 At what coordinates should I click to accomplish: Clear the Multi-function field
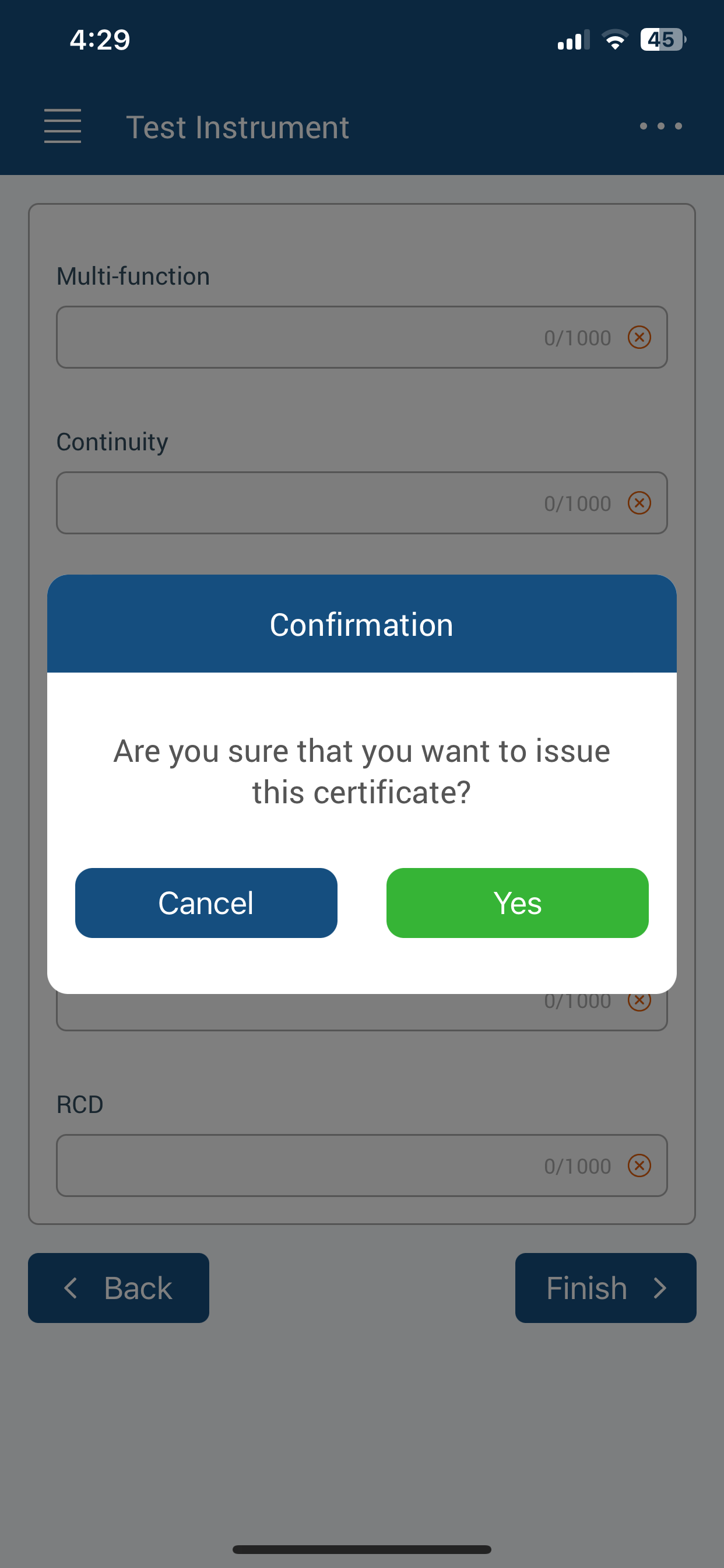pos(639,337)
